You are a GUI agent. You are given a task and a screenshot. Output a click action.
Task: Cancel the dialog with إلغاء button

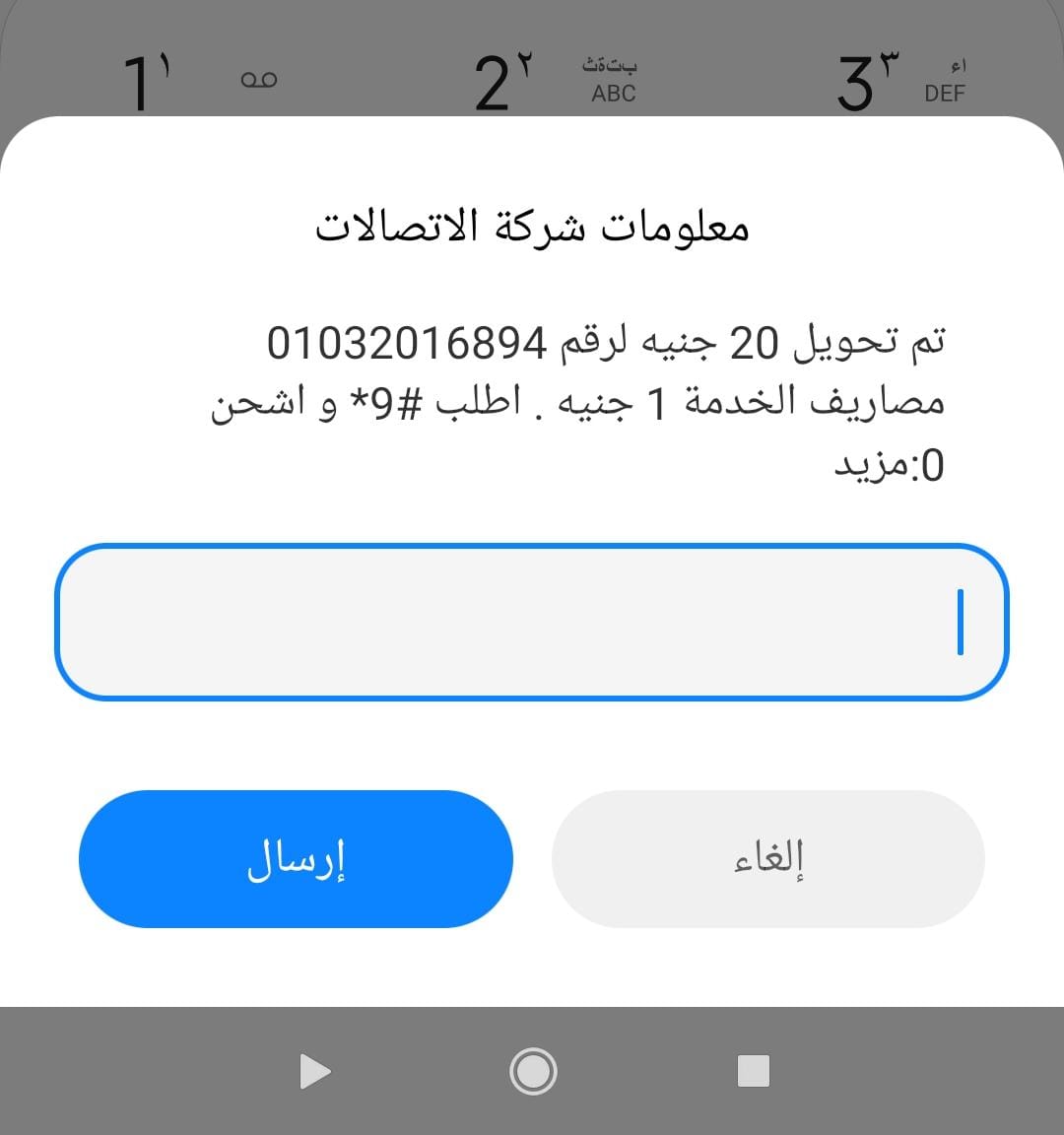click(x=768, y=859)
